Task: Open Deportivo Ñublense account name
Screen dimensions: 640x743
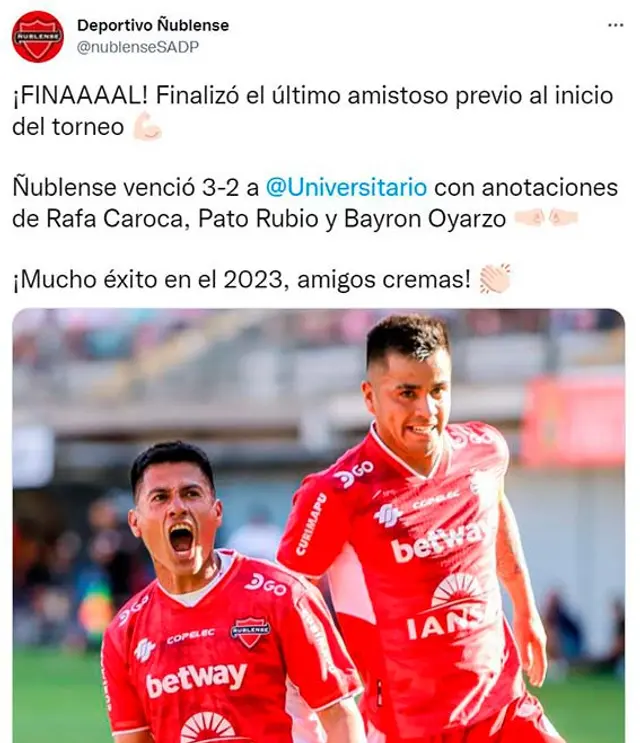Action: coord(152,25)
